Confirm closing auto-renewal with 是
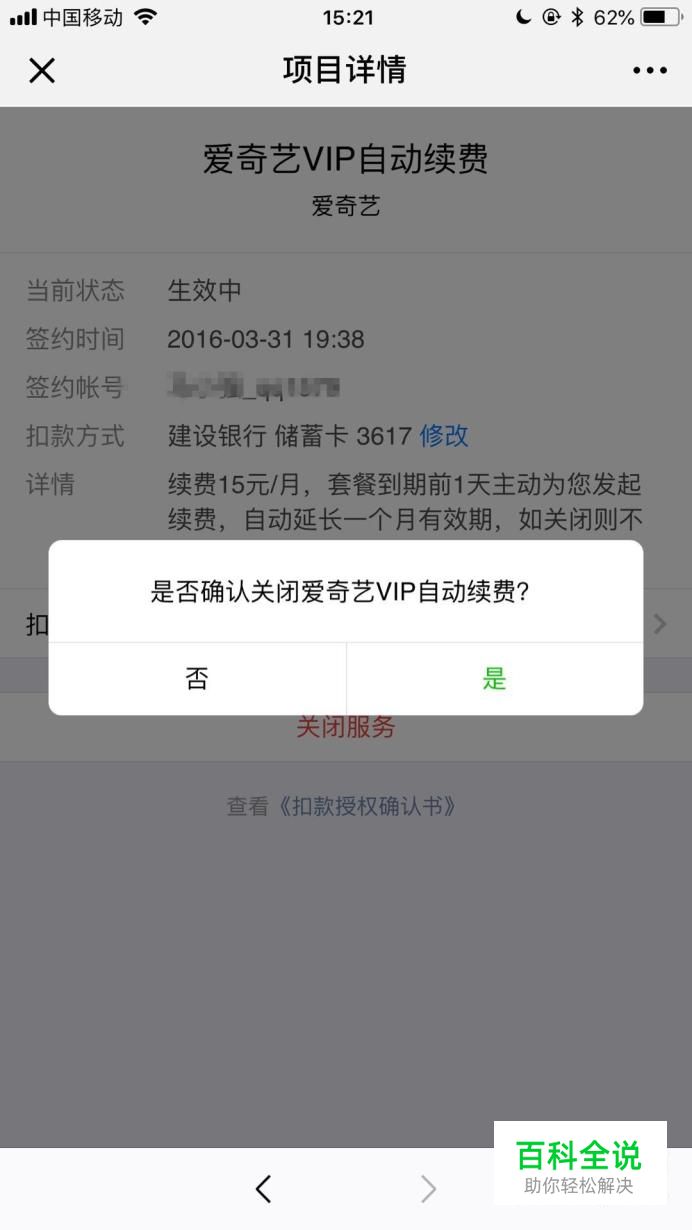This screenshot has height=1230, width=692. point(495,679)
